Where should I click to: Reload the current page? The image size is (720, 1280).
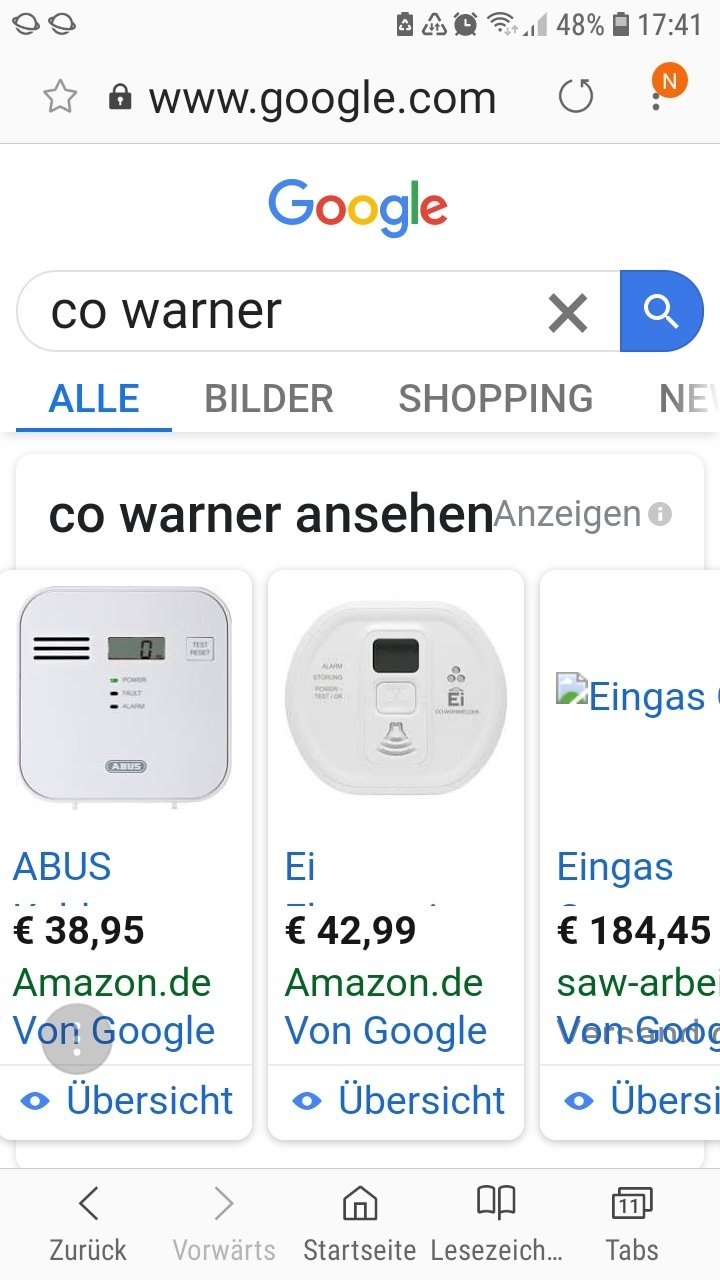coord(575,97)
